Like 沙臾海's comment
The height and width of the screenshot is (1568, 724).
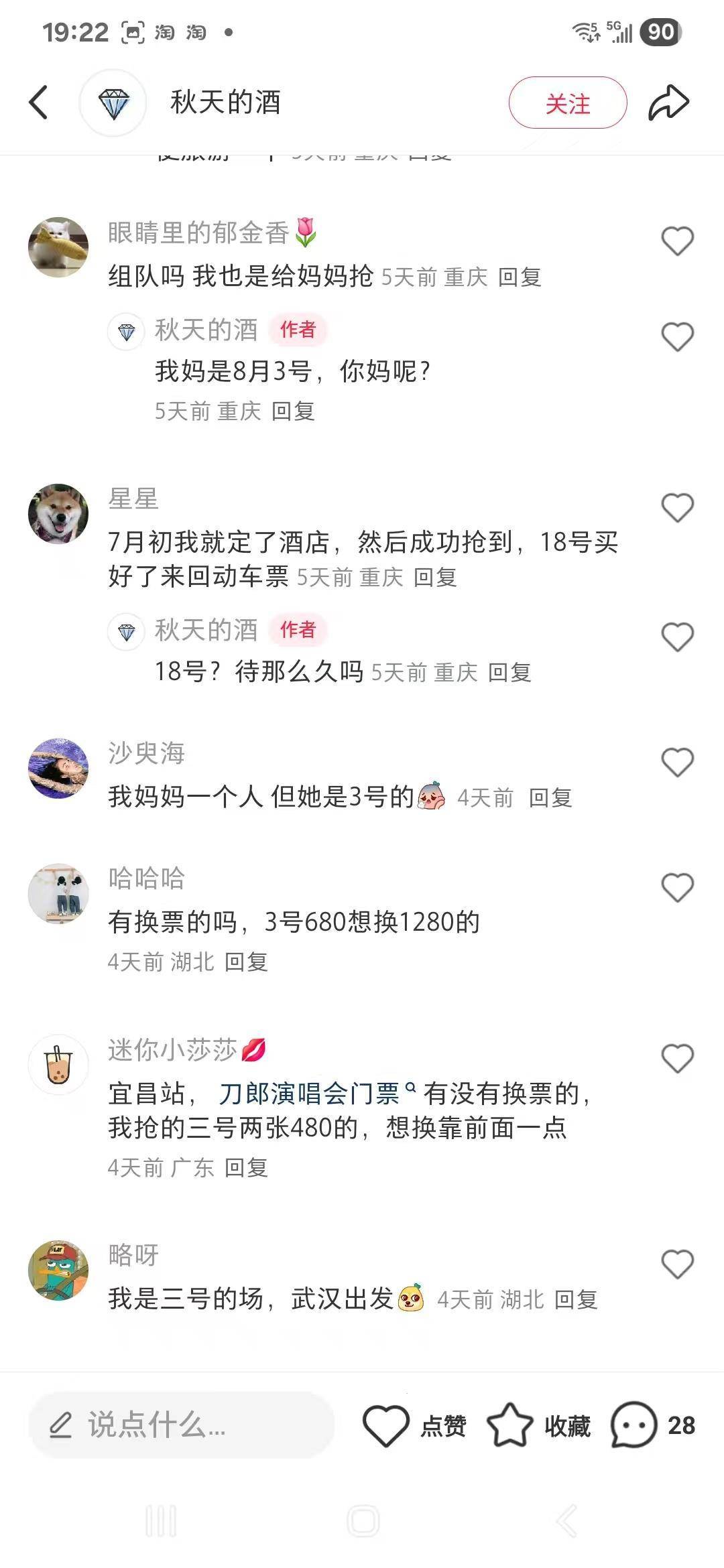677,763
